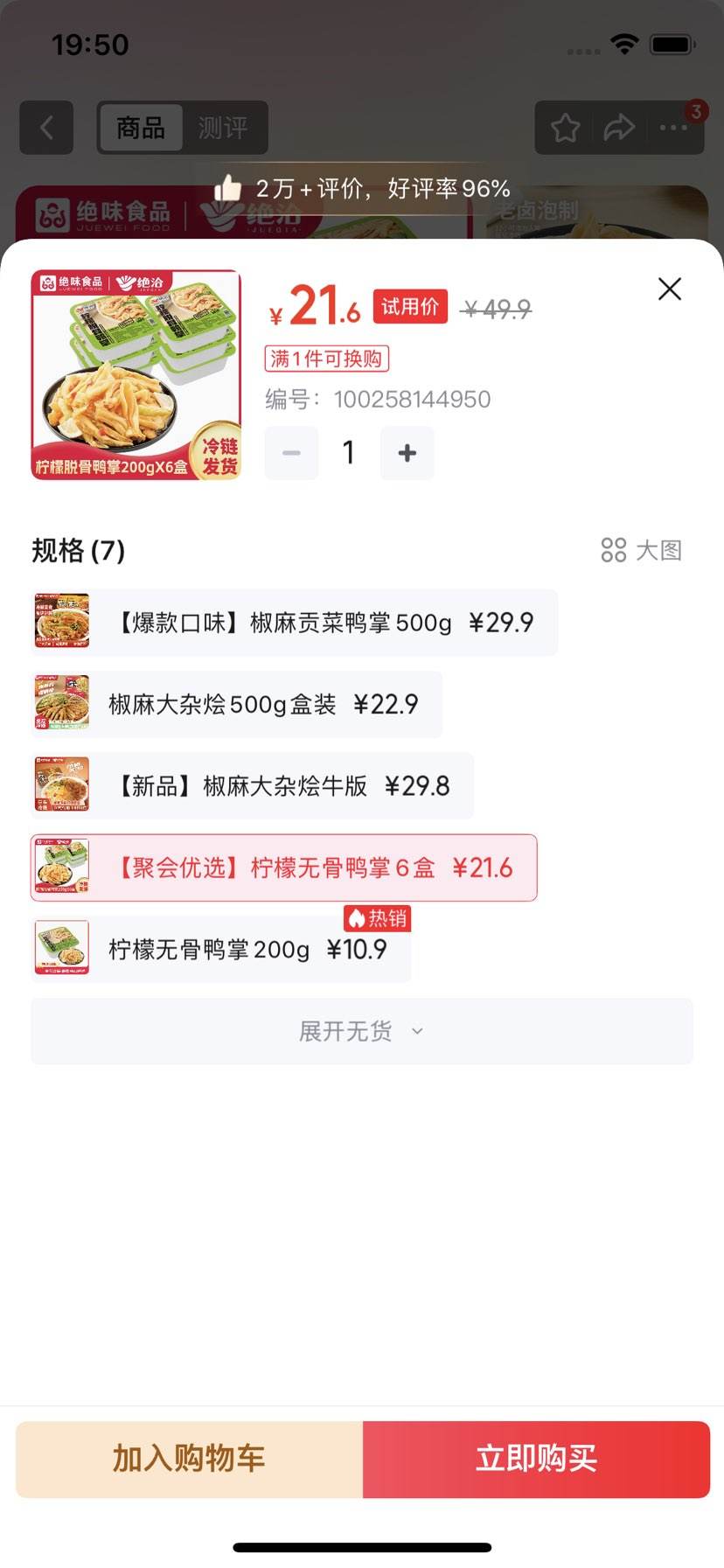Tap the 满1件可换购 promotion tag
The image size is (724, 1568).
[x=327, y=359]
